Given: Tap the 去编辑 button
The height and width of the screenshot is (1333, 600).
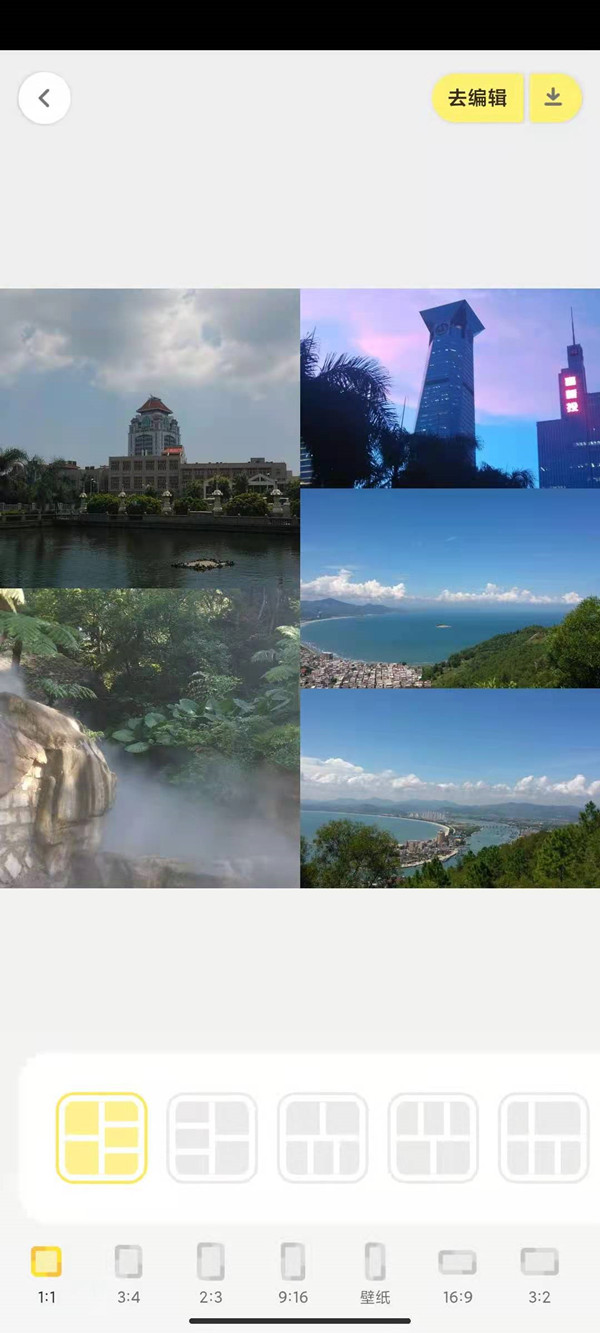Looking at the screenshot, I should tap(478, 98).
